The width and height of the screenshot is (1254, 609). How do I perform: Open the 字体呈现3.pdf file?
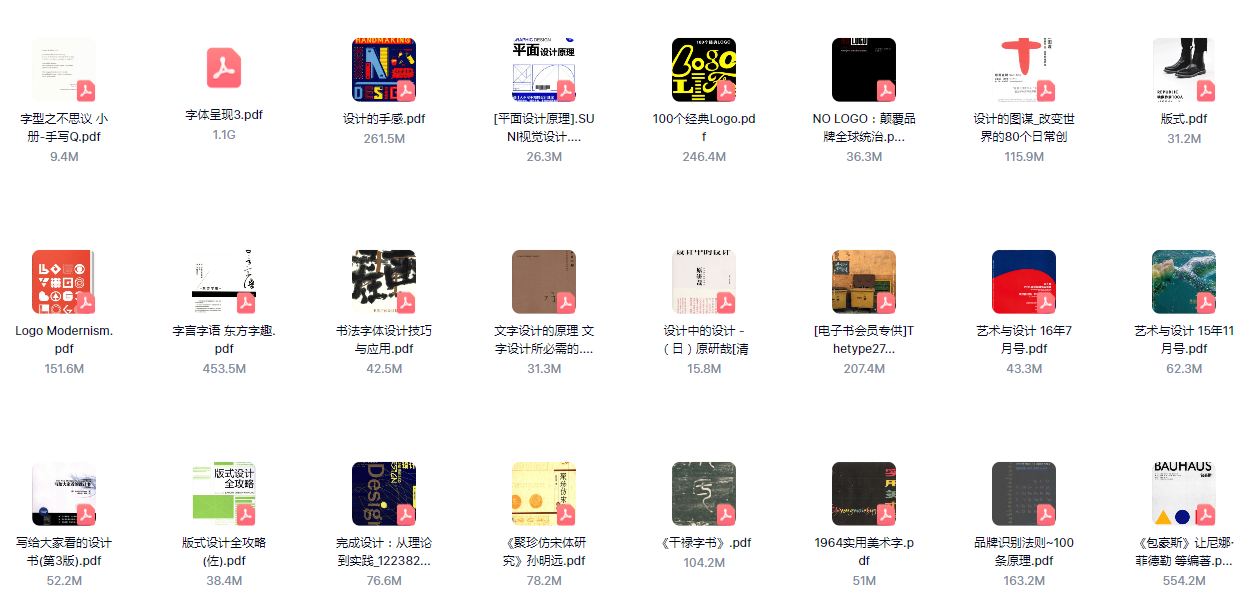click(224, 68)
